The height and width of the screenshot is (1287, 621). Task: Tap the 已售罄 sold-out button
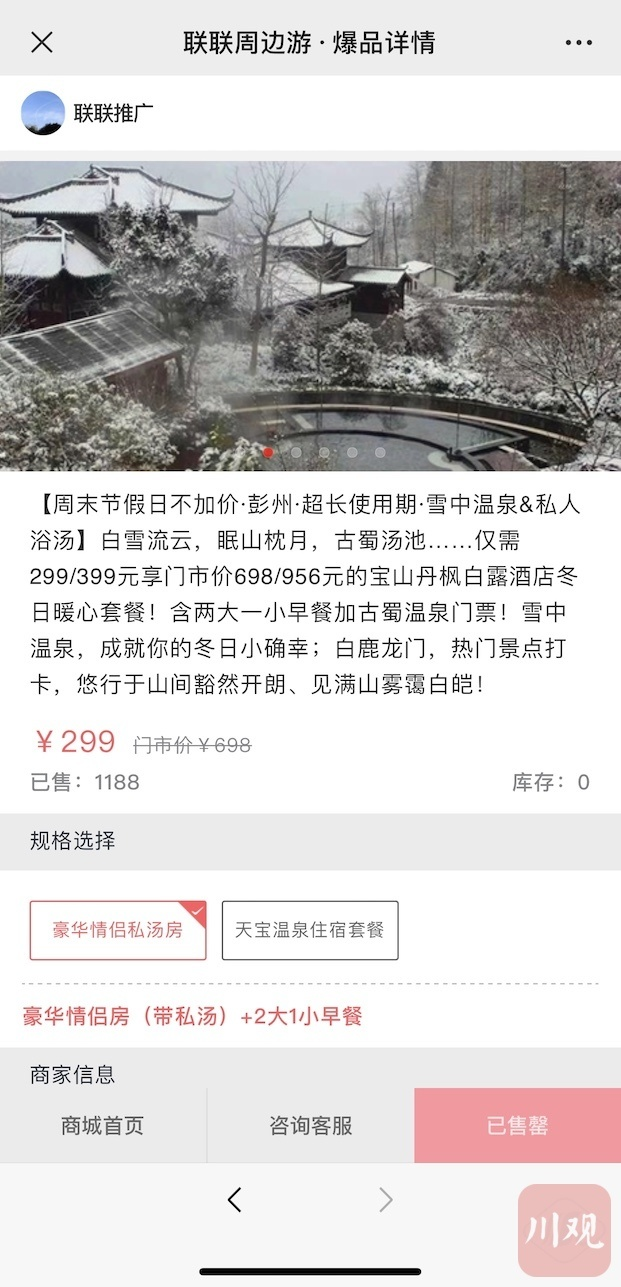pos(517,1125)
